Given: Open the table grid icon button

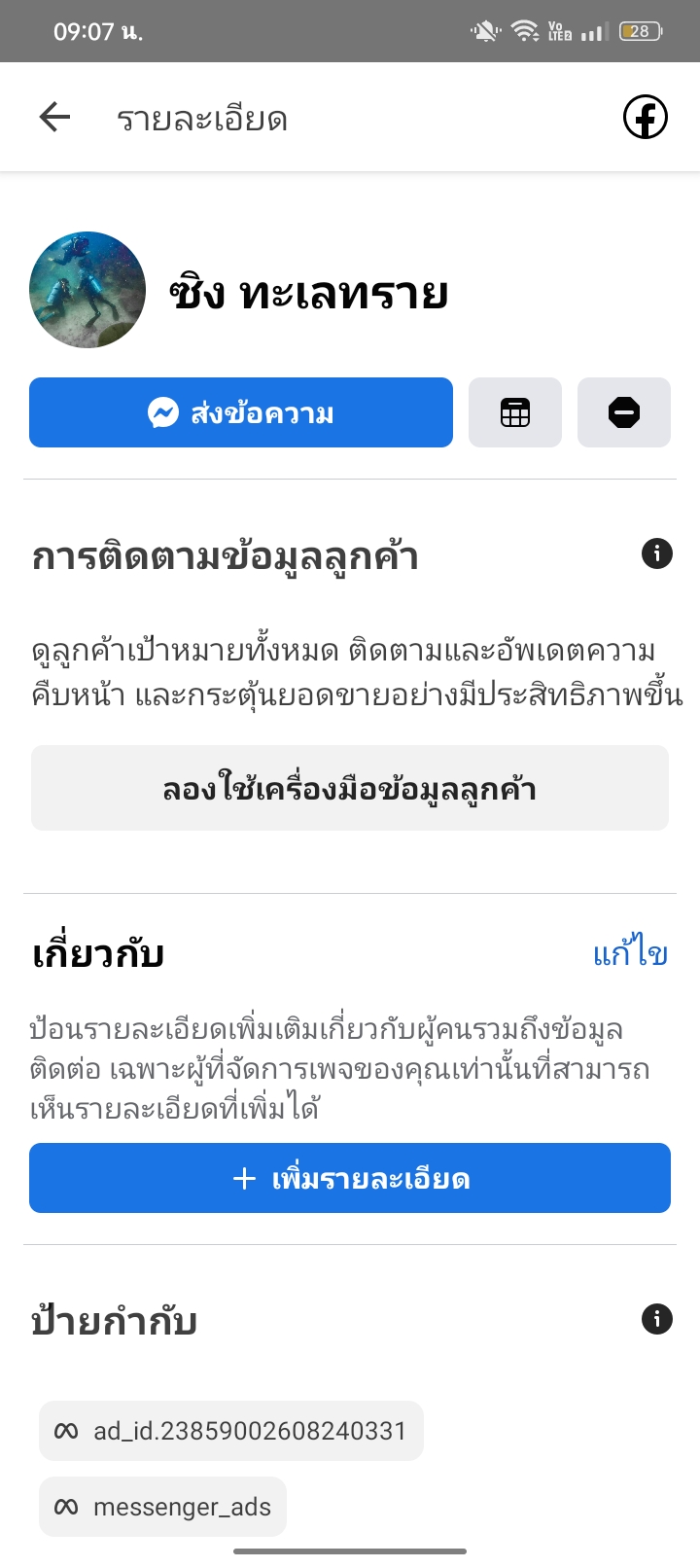Looking at the screenshot, I should pos(515,412).
